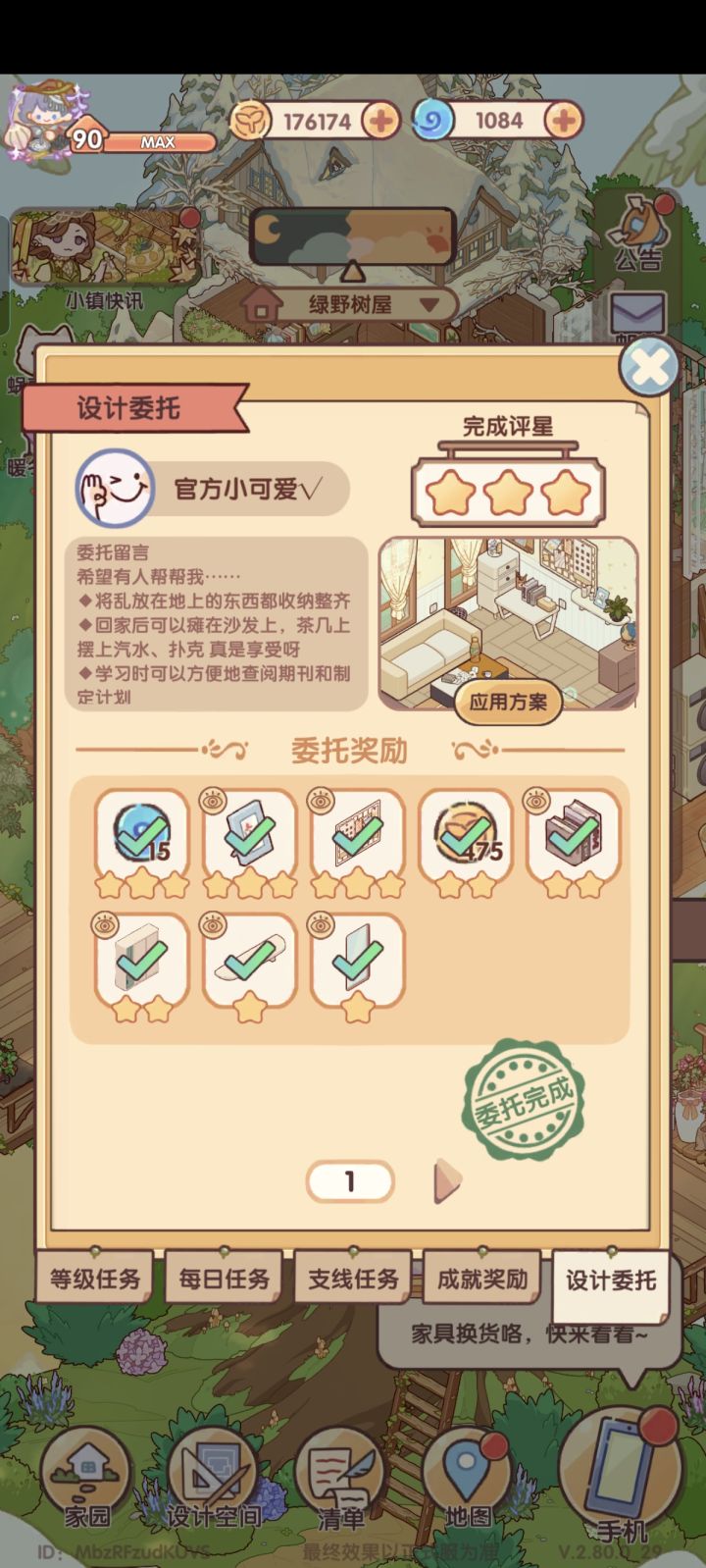Advance to next rewards page with triangle arrow
The height and width of the screenshot is (1568, 706).
click(444, 1182)
